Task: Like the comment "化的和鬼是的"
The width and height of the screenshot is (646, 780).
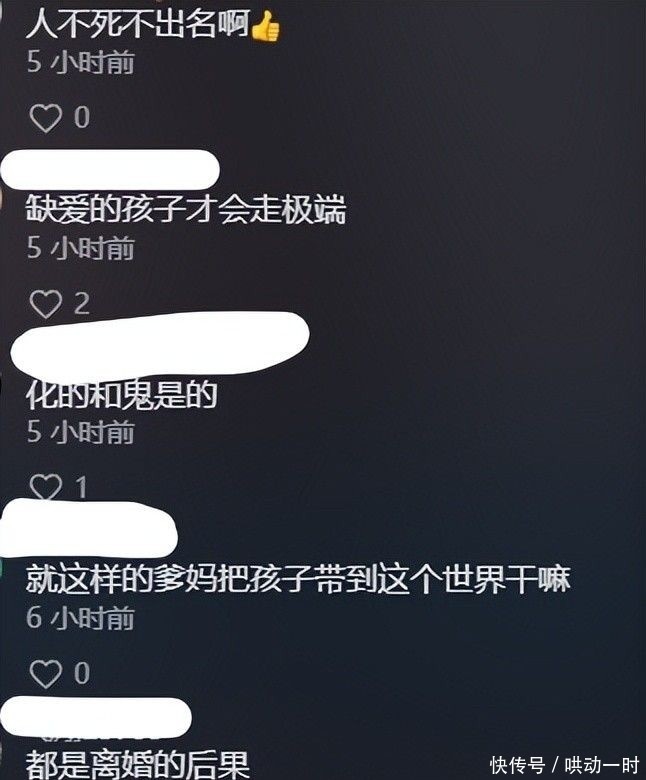Action: click(46, 487)
